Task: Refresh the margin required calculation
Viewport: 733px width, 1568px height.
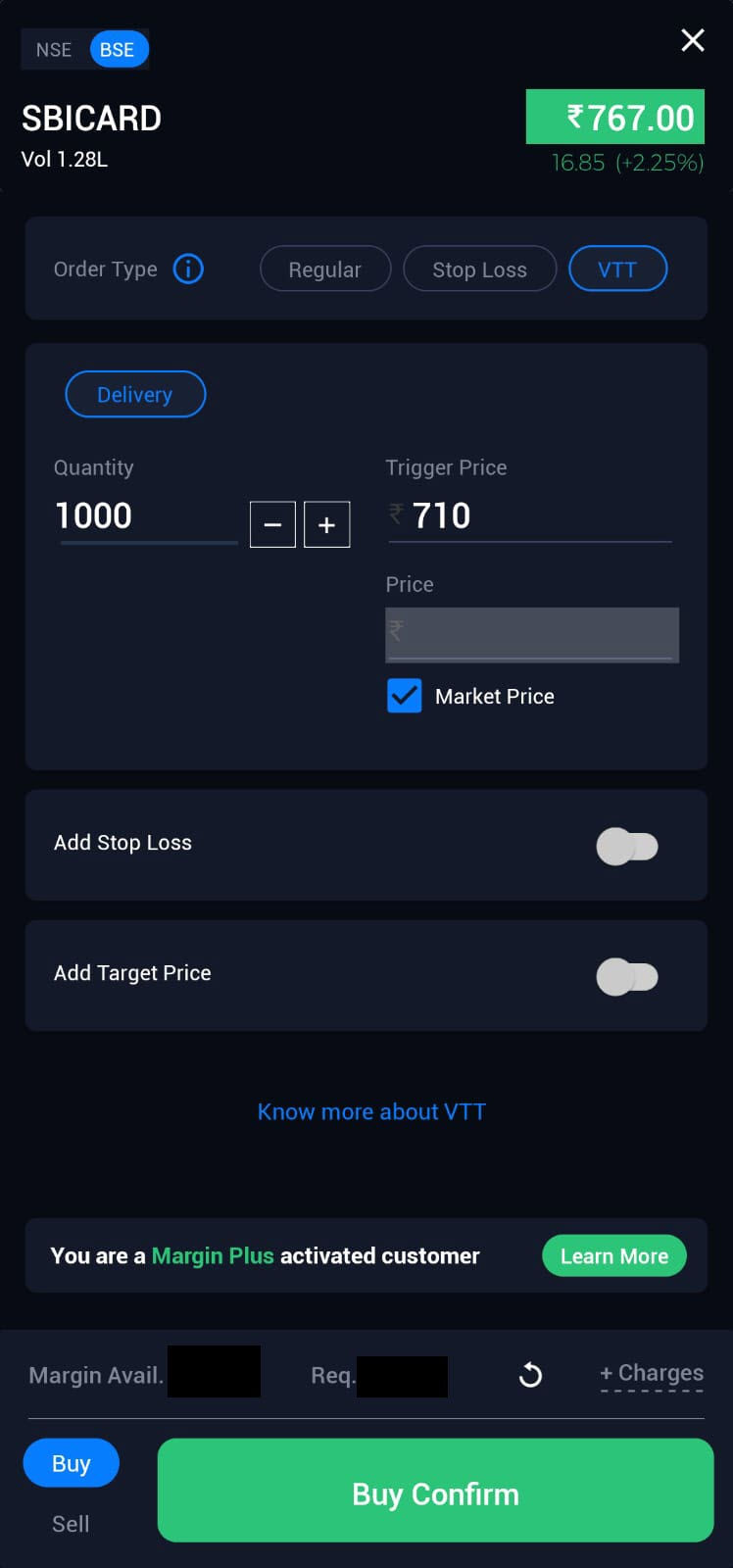Action: pos(529,1375)
